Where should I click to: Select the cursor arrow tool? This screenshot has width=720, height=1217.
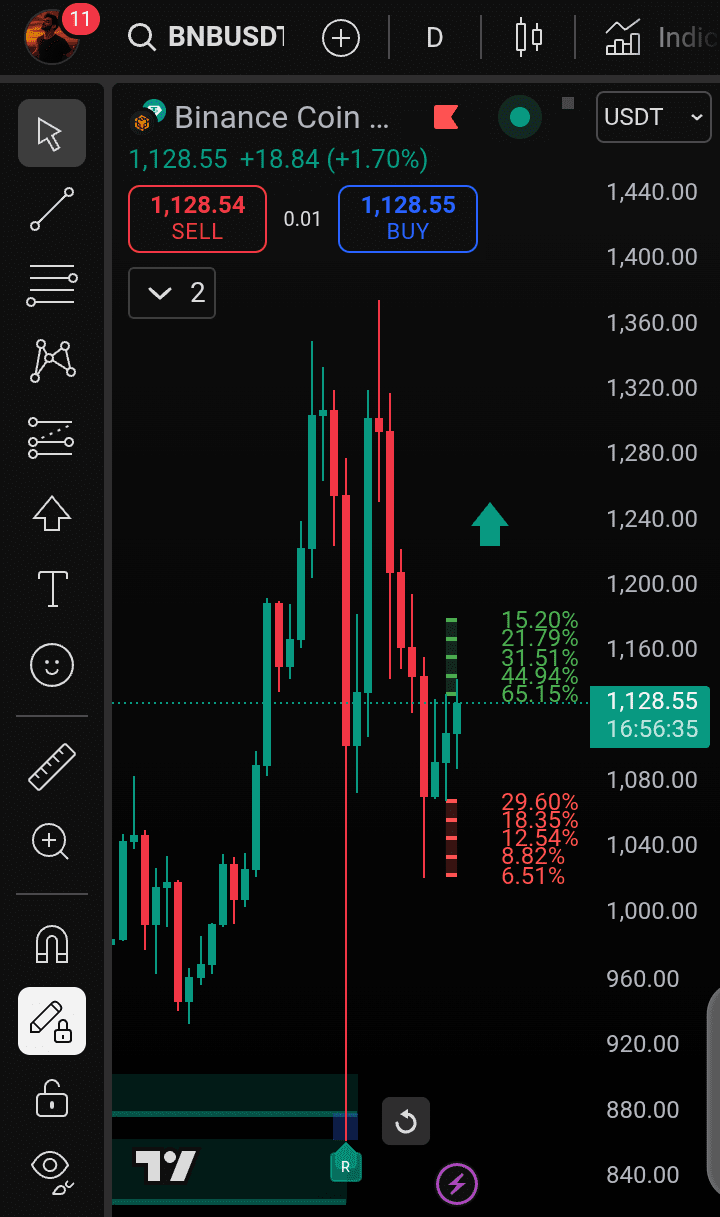51,133
